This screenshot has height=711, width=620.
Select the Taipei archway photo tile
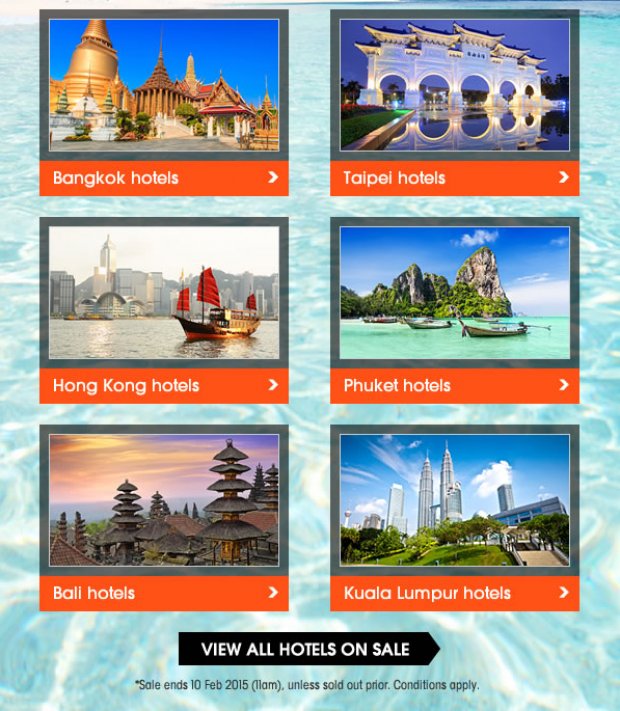(454, 84)
